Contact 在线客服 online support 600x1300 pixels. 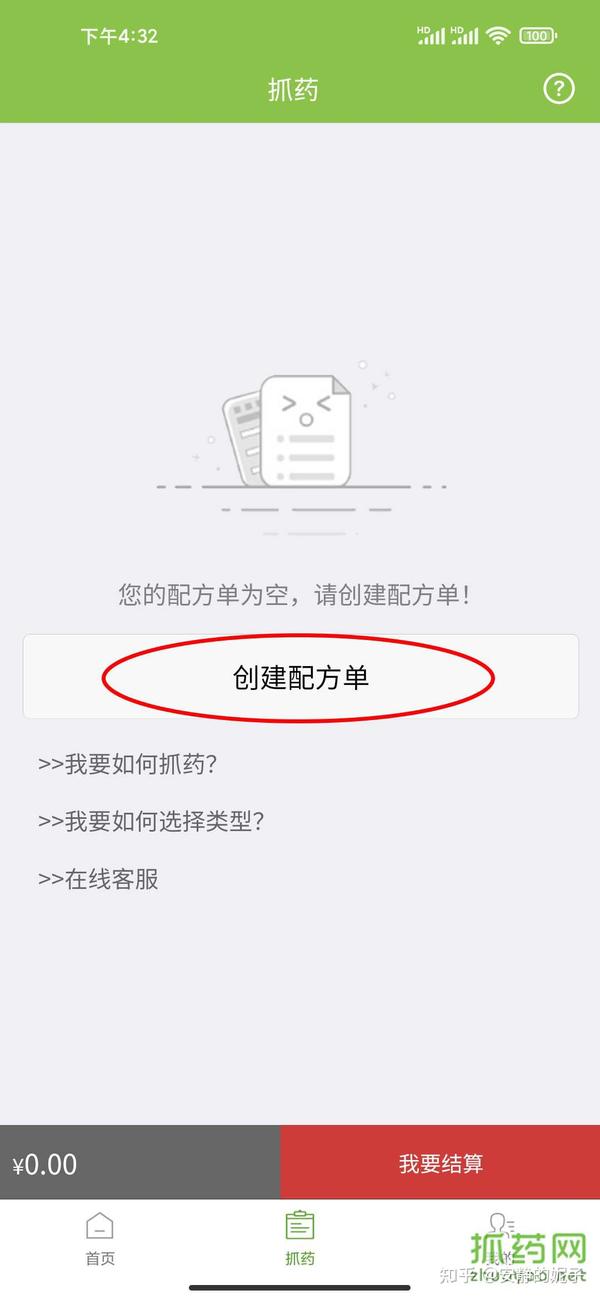[98, 880]
